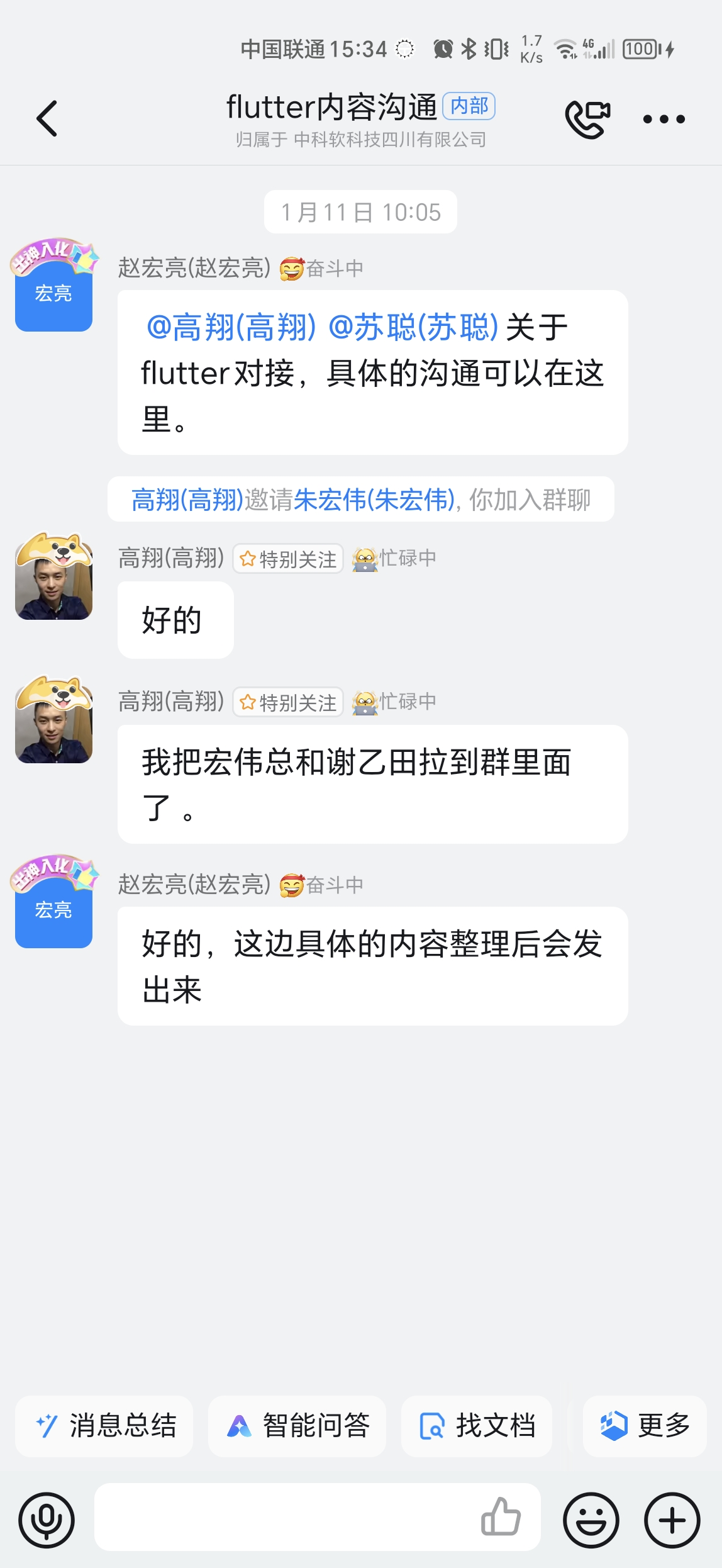Show 更多 quick actions
This screenshot has width=722, height=1568.
(x=645, y=1426)
